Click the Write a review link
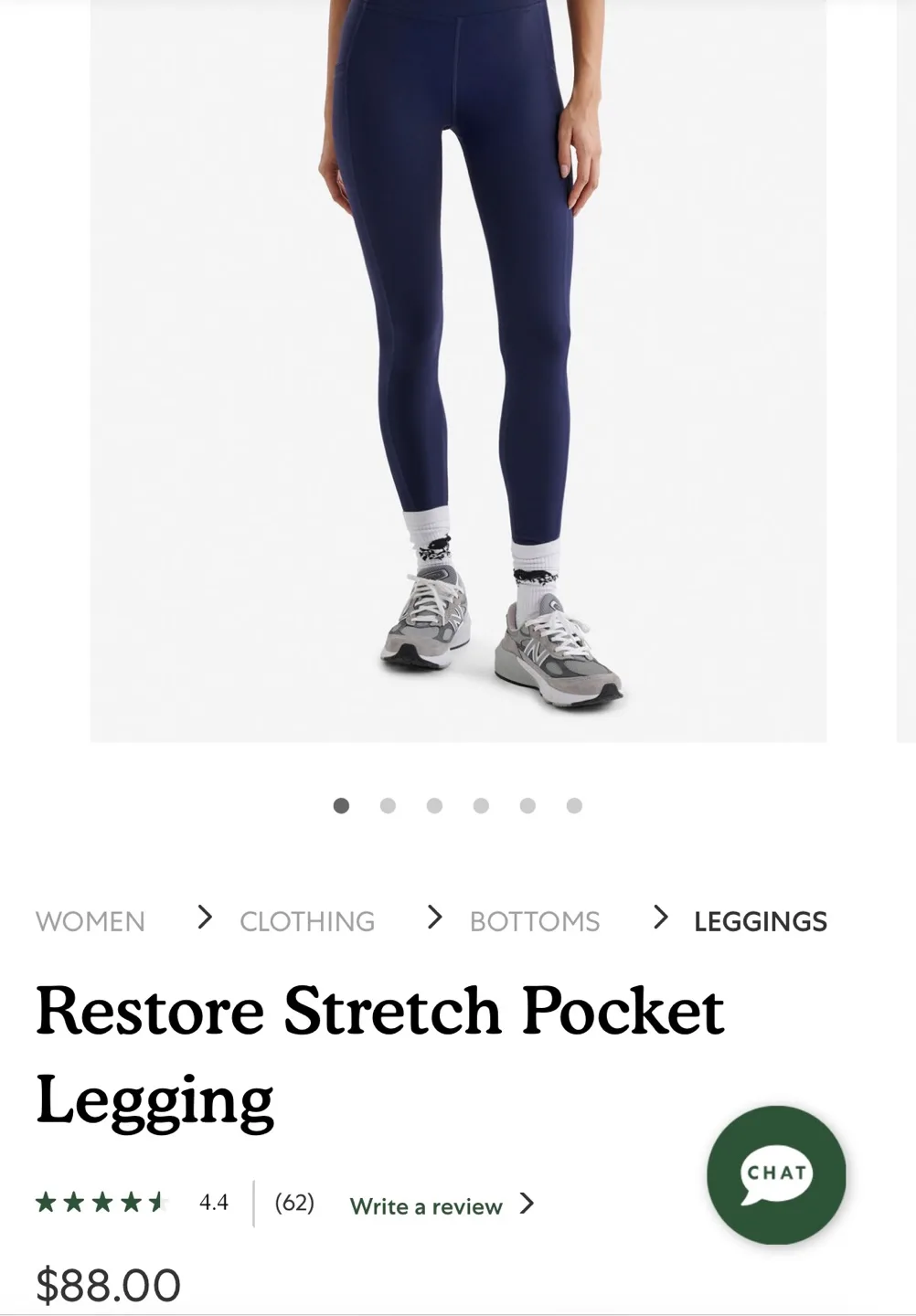This screenshot has height=1316, width=916. 426,1206
